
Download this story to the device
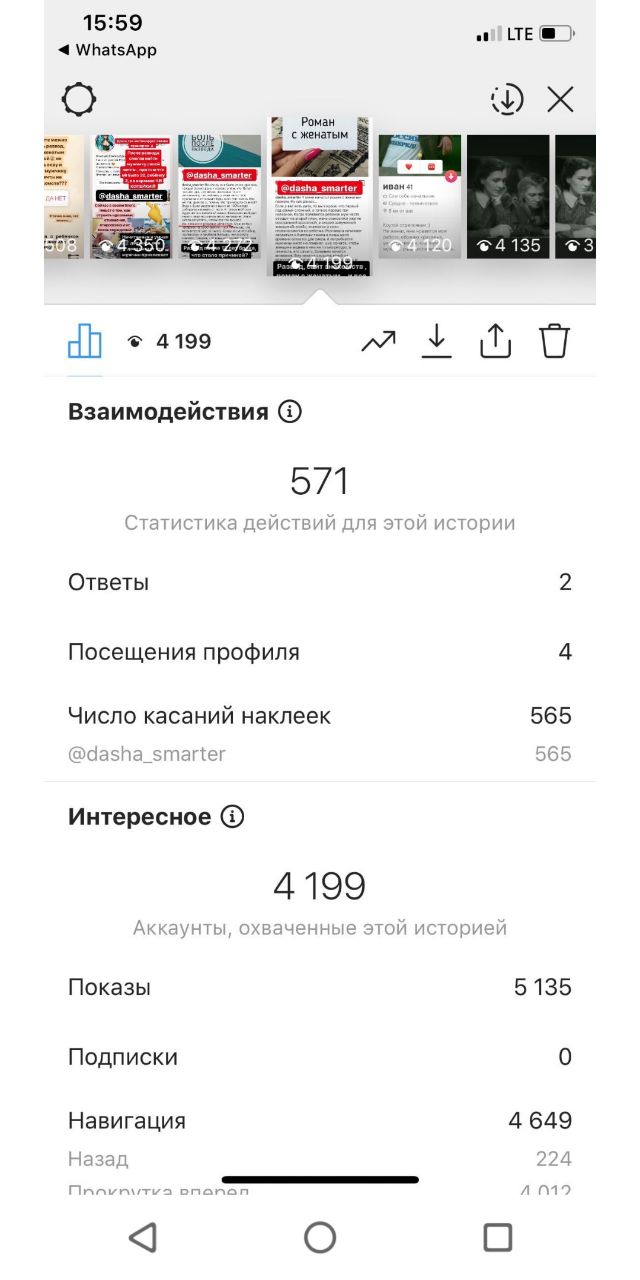coord(436,341)
